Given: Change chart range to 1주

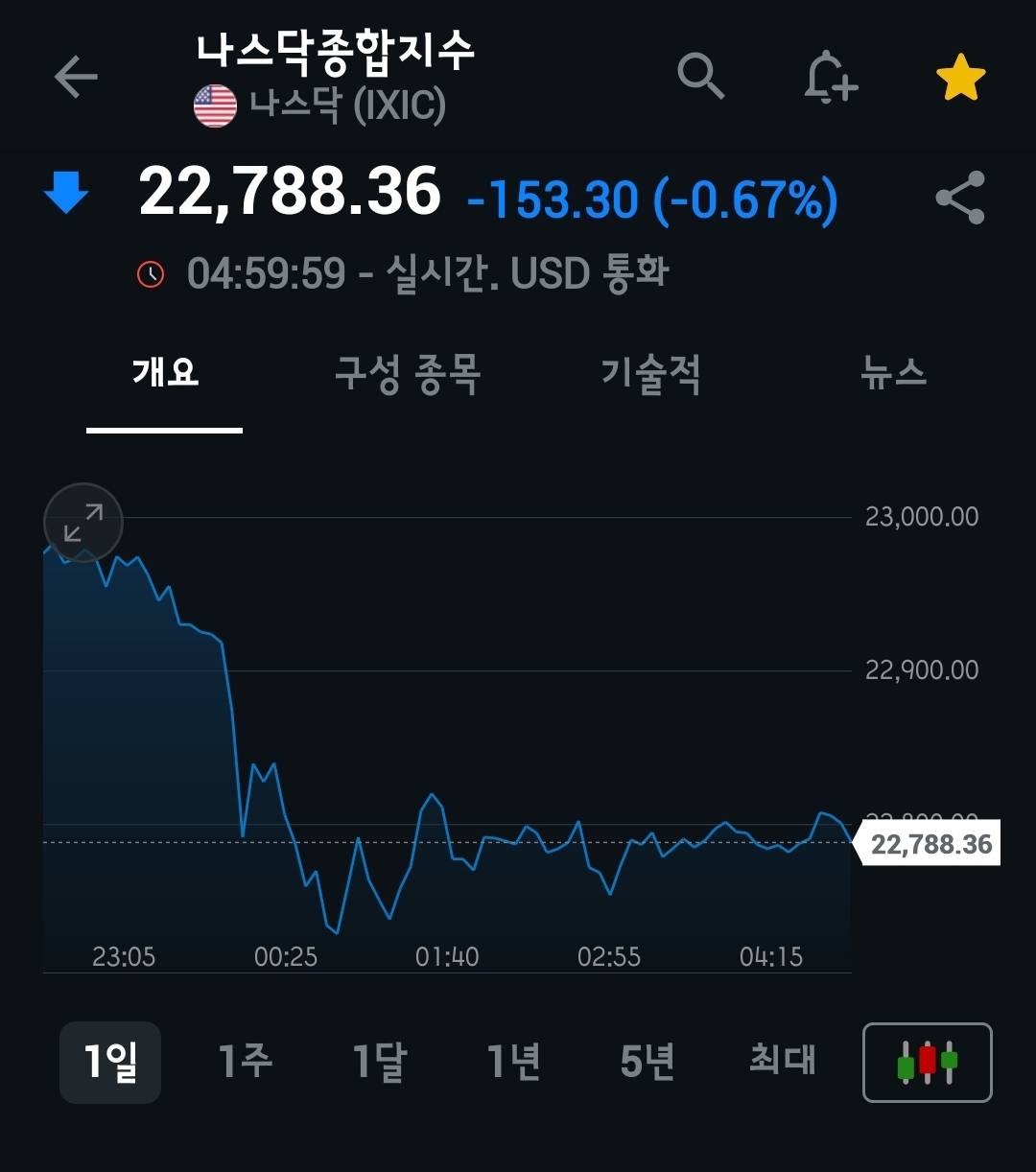Looking at the screenshot, I should 246,1062.
